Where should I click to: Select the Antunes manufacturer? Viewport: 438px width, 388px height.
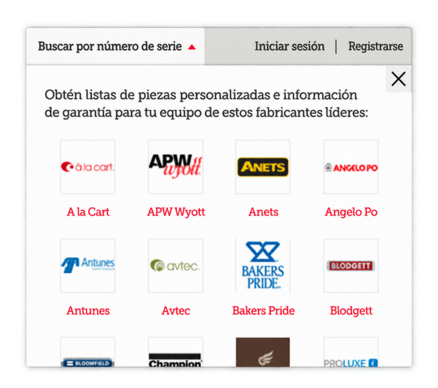(x=88, y=266)
